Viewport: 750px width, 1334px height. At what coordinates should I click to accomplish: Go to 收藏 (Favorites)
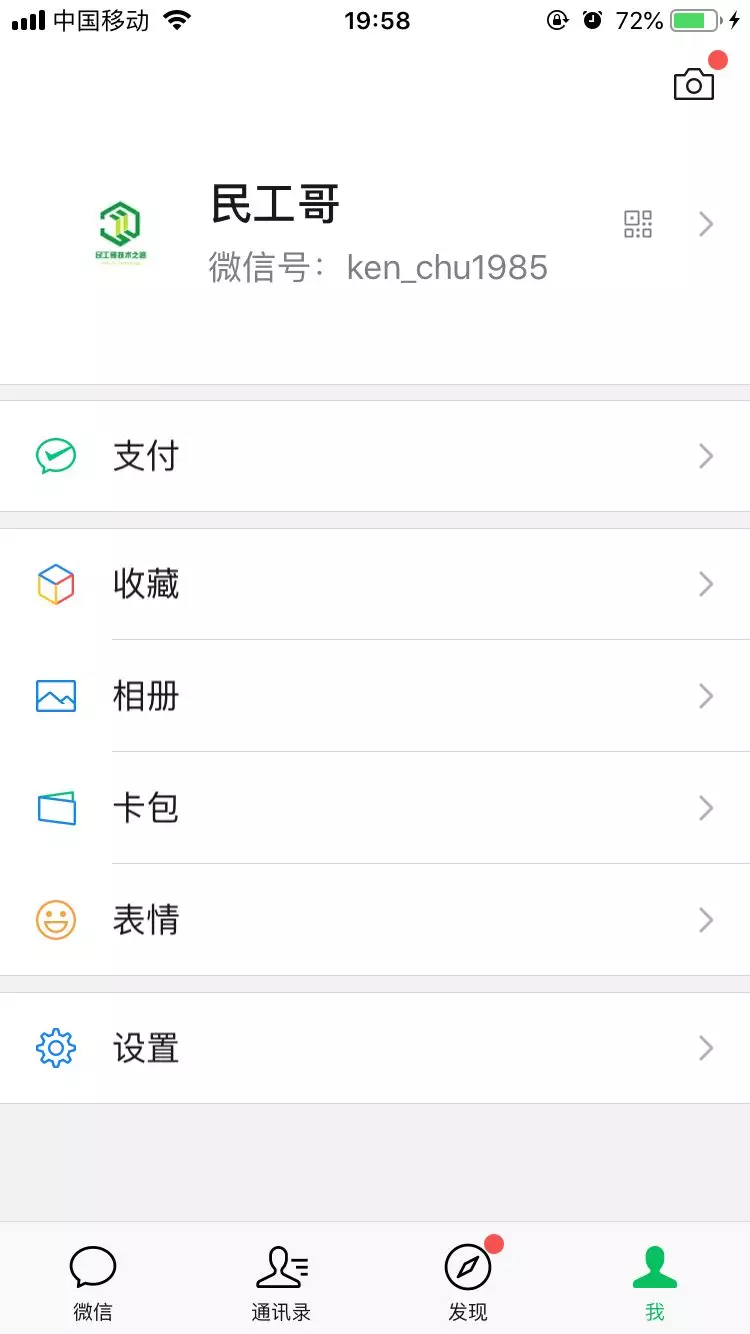click(375, 584)
